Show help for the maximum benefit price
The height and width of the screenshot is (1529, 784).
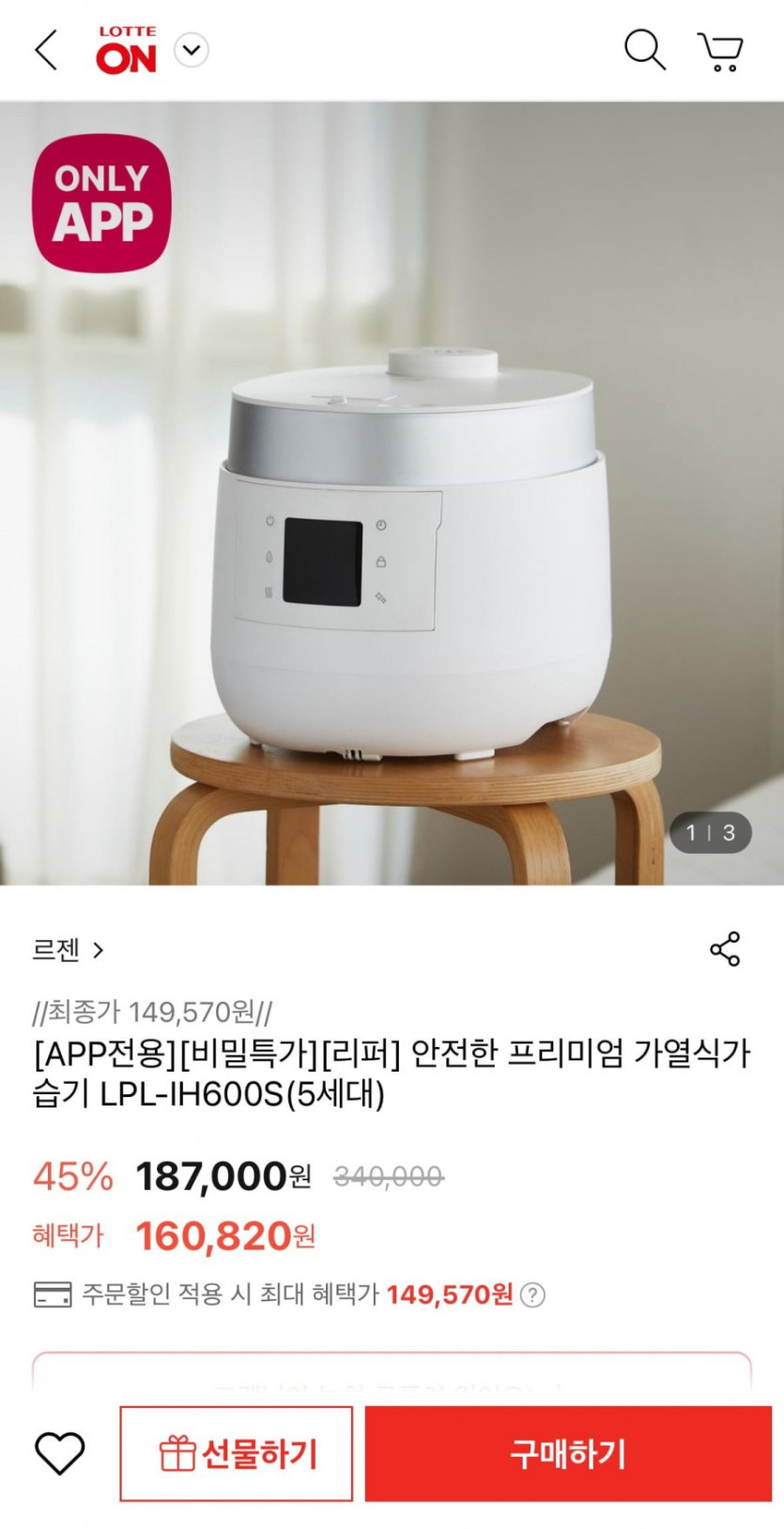532,1295
